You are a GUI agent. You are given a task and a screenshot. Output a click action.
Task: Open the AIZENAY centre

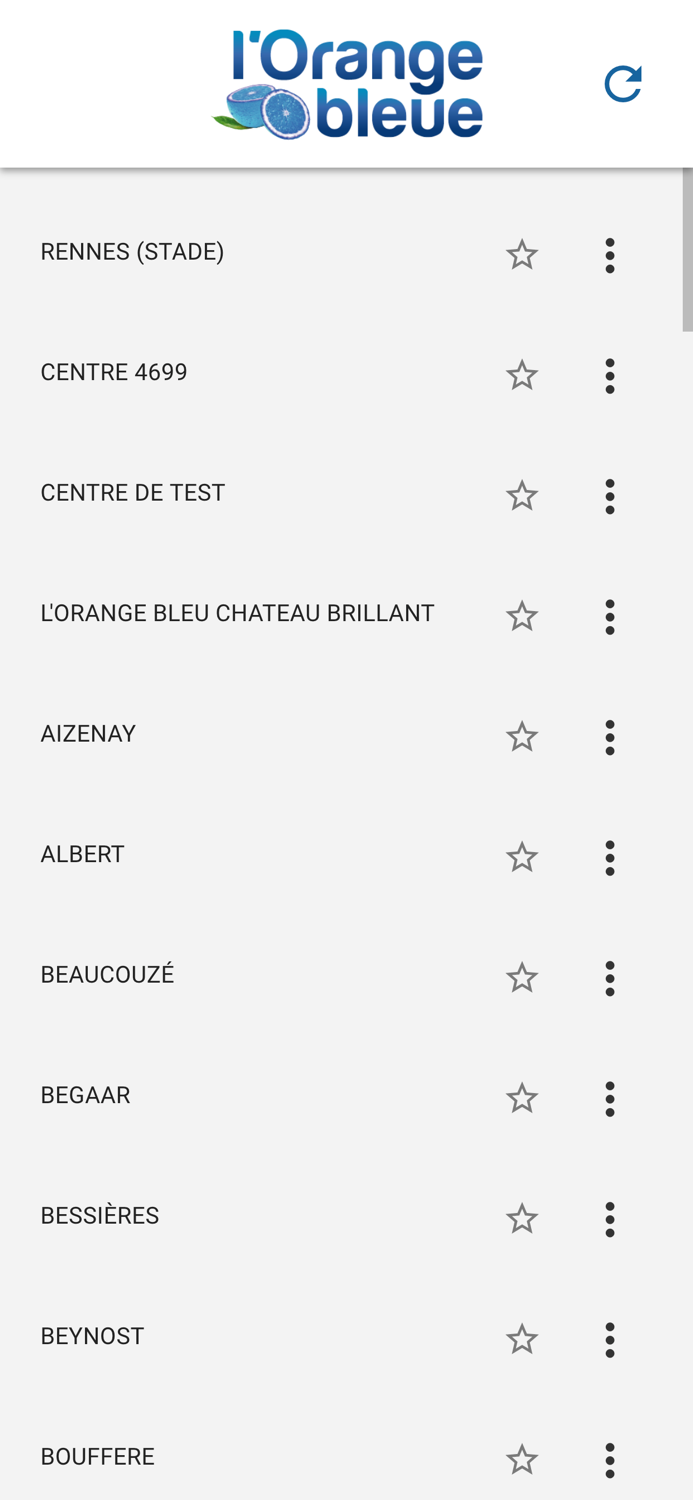[88, 734]
